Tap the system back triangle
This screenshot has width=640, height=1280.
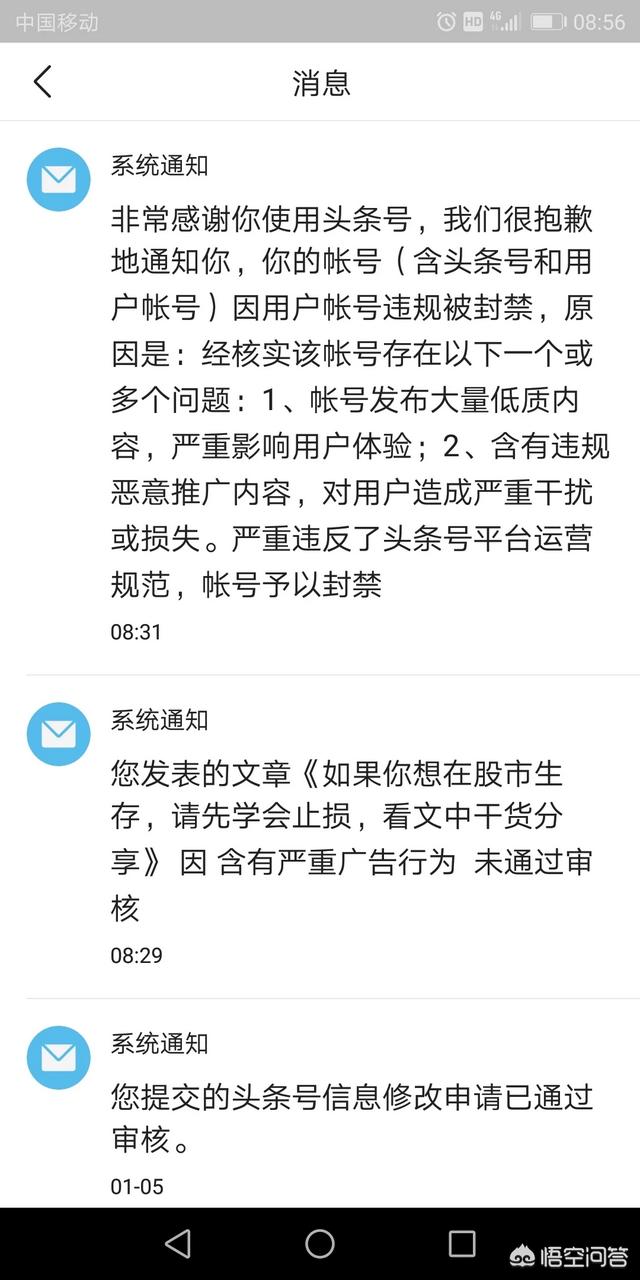click(x=178, y=1243)
